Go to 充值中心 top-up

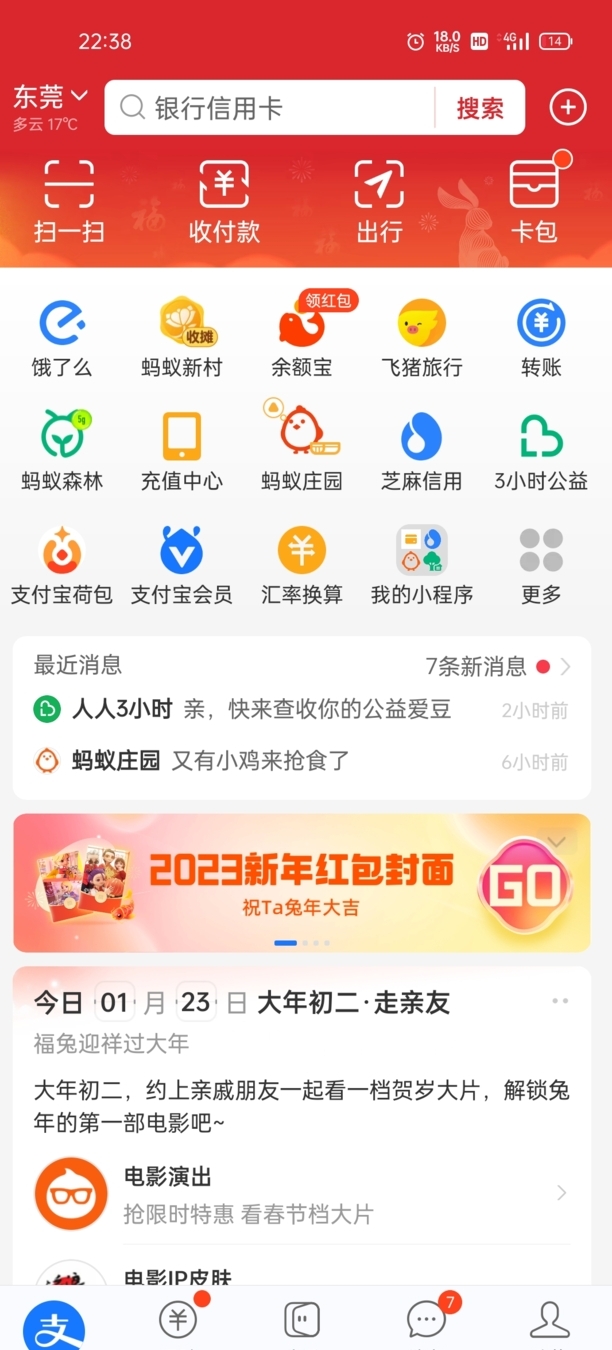coord(182,452)
